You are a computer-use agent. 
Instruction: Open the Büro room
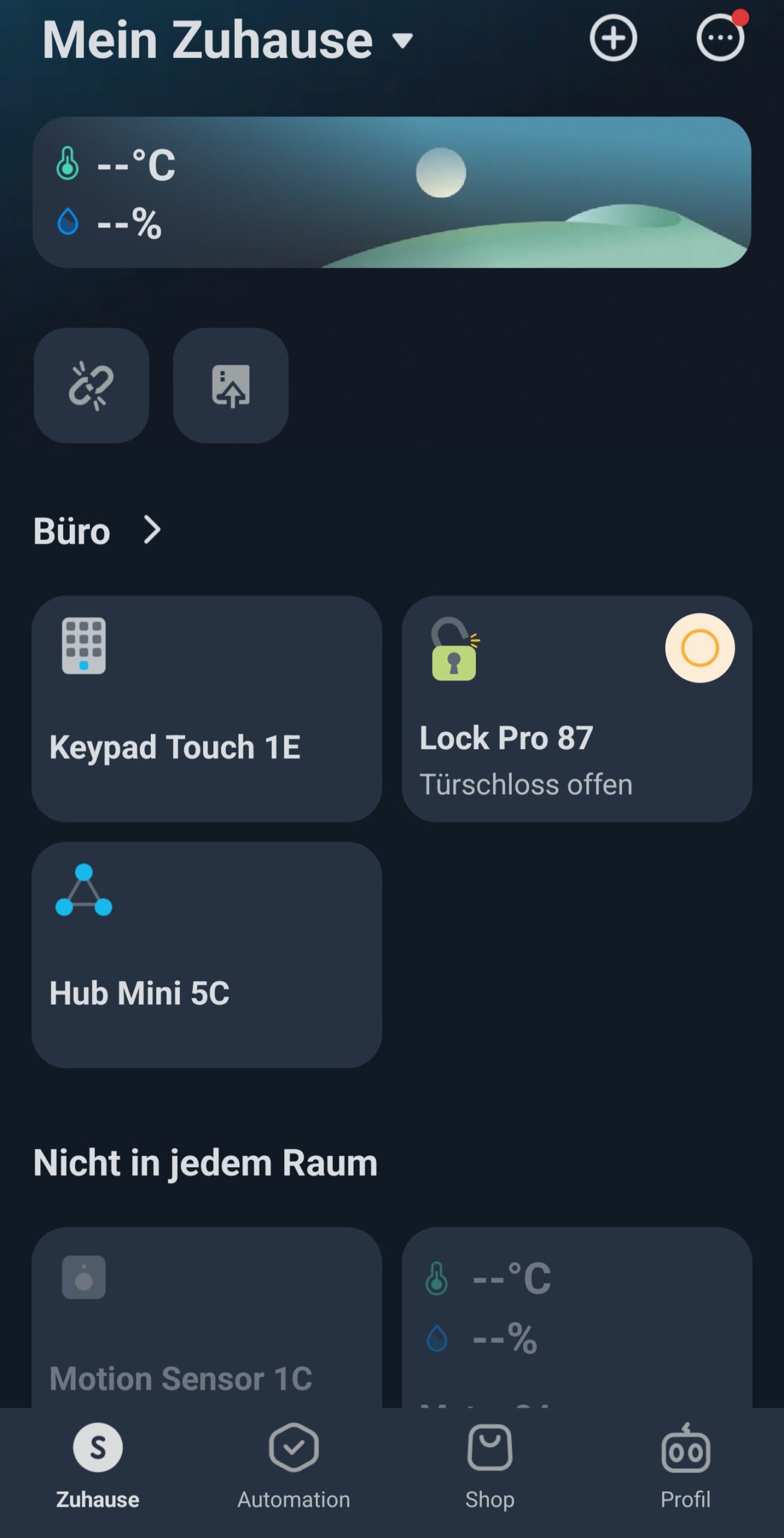pos(97,531)
